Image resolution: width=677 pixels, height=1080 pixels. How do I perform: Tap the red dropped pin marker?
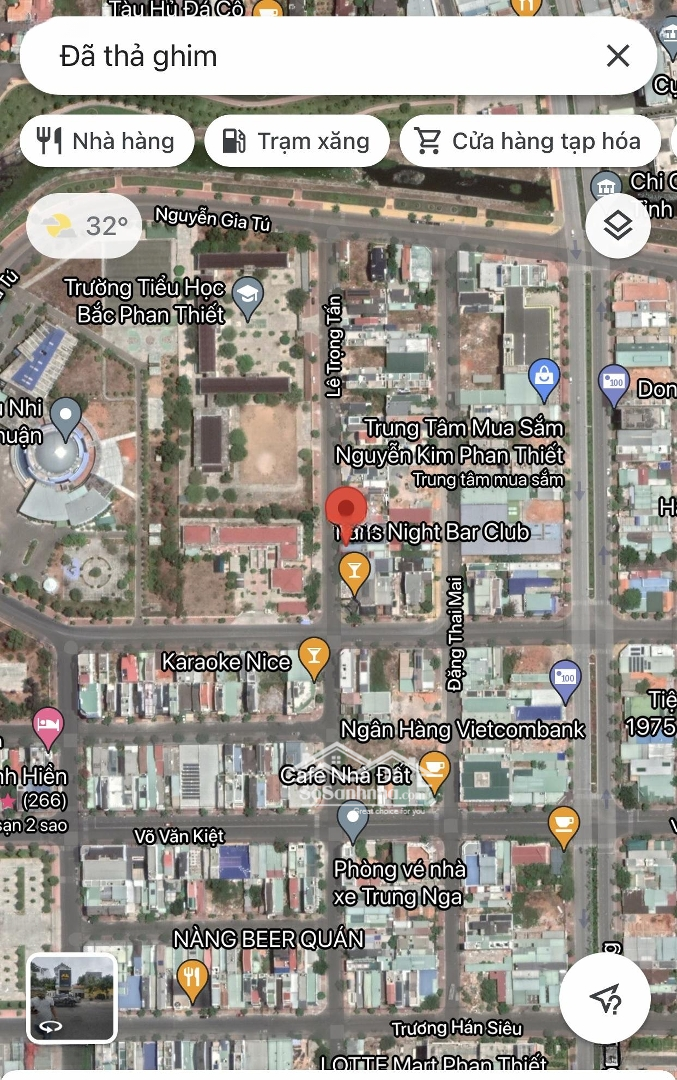346,512
